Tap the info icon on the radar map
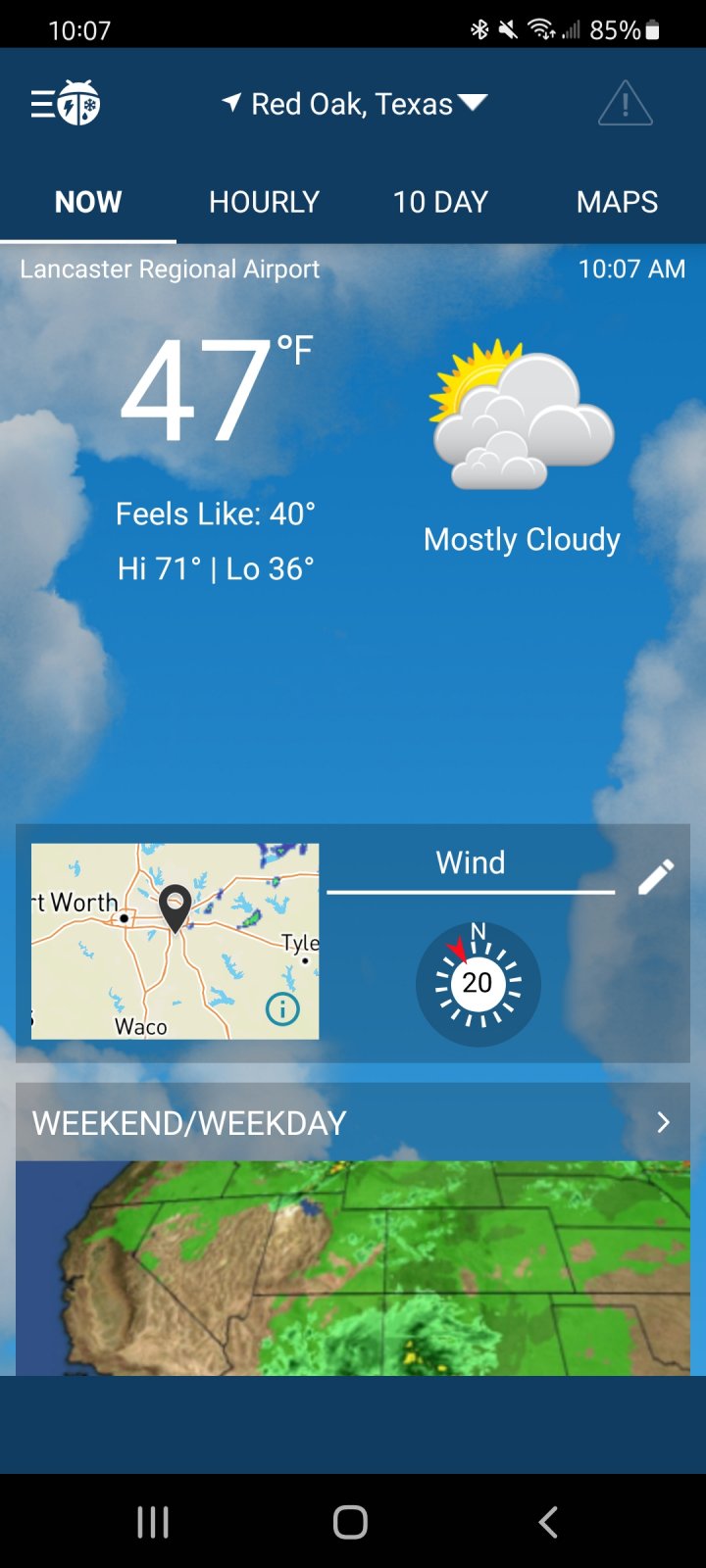This screenshot has width=706, height=1568. click(282, 1008)
